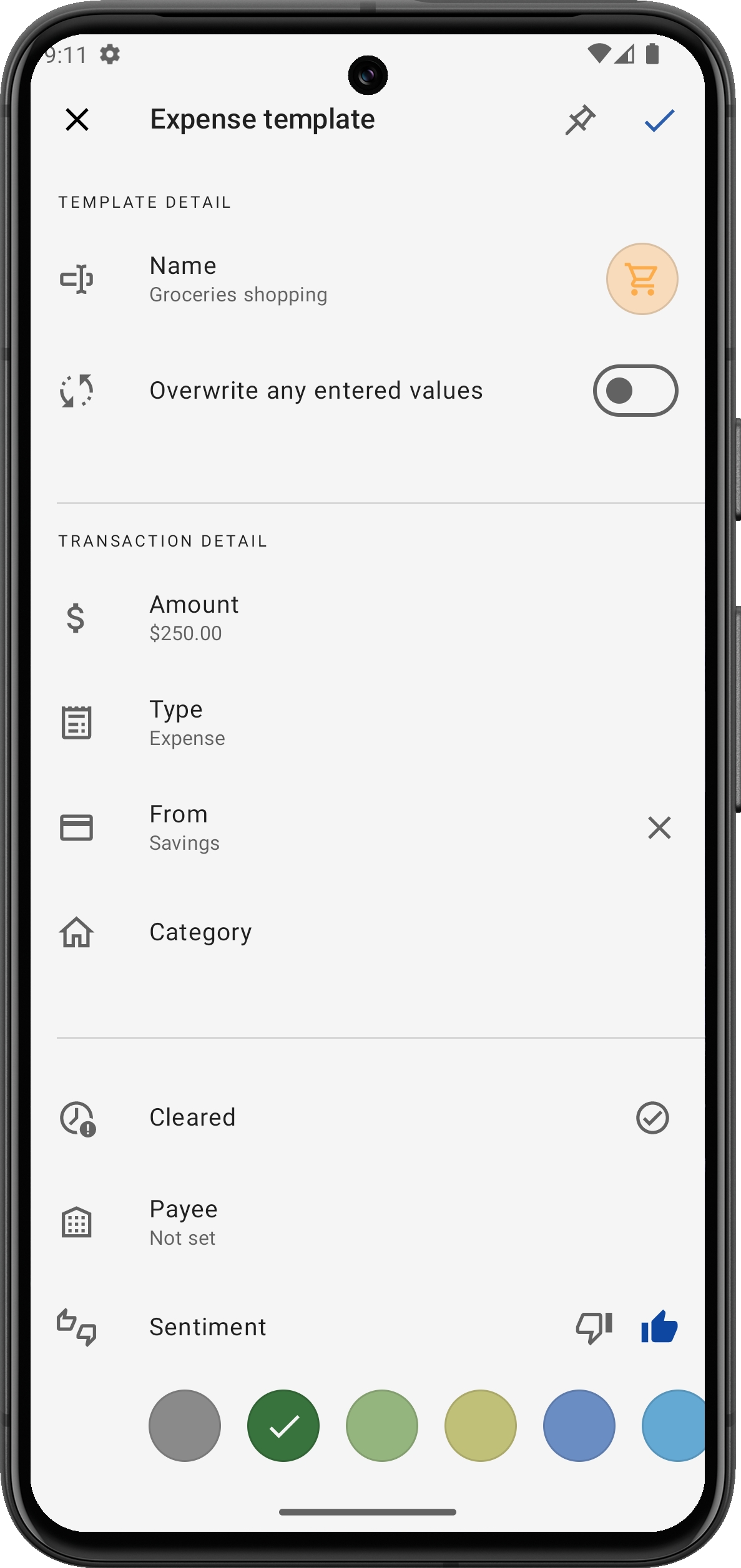Viewport: 741px width, 1568px height.
Task: Select the dark green color swatch
Action: (283, 1425)
